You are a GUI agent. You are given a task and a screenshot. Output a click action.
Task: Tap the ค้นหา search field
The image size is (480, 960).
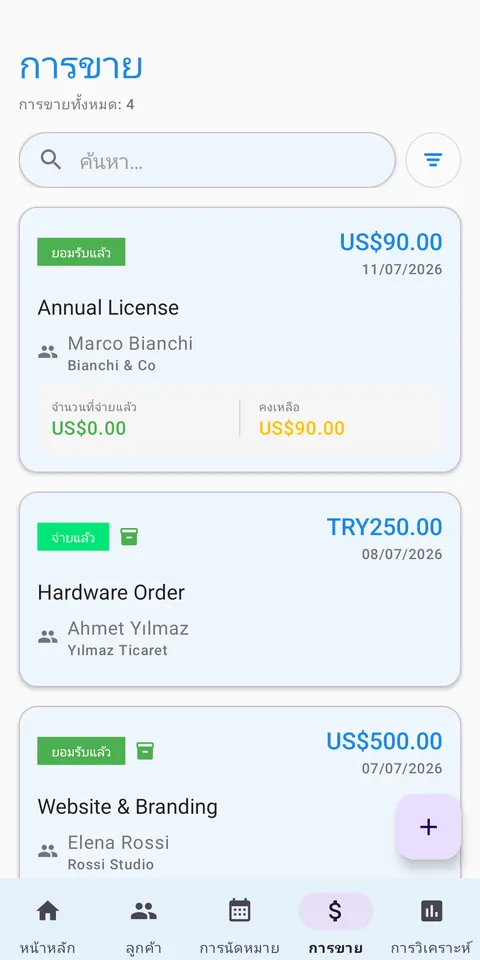pyautogui.click(x=207, y=160)
